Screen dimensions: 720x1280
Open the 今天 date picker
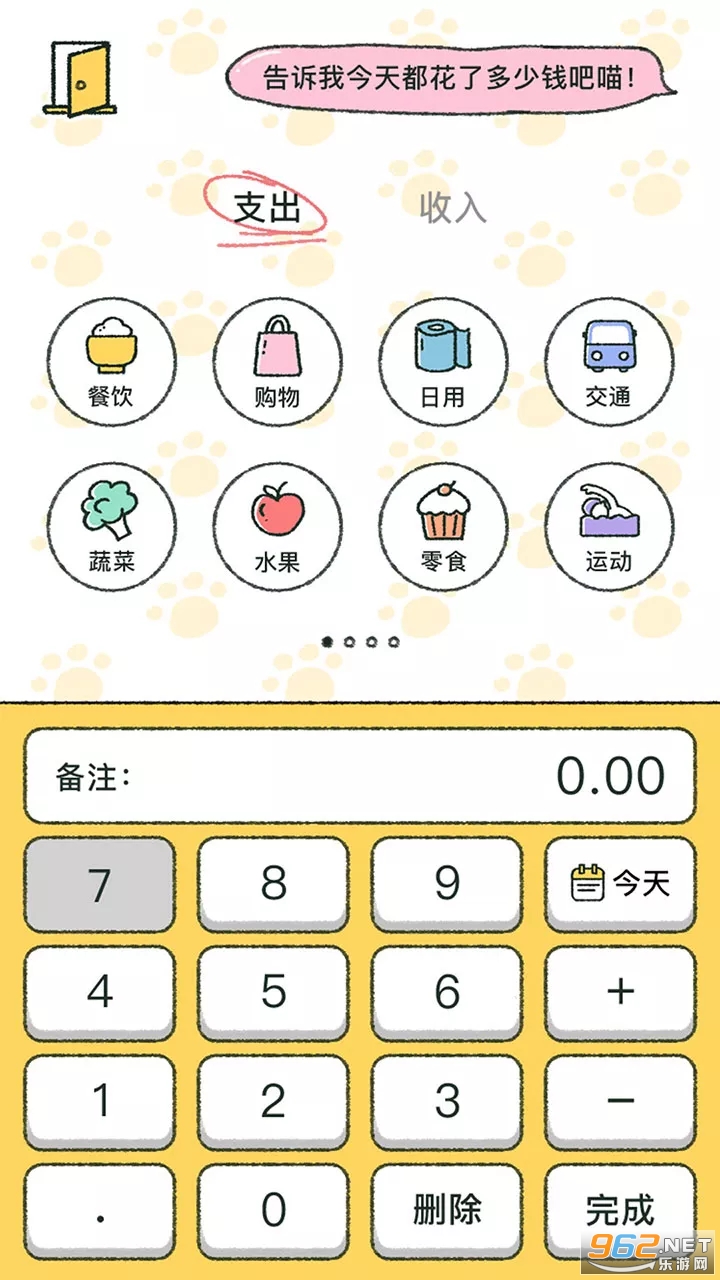pos(620,885)
